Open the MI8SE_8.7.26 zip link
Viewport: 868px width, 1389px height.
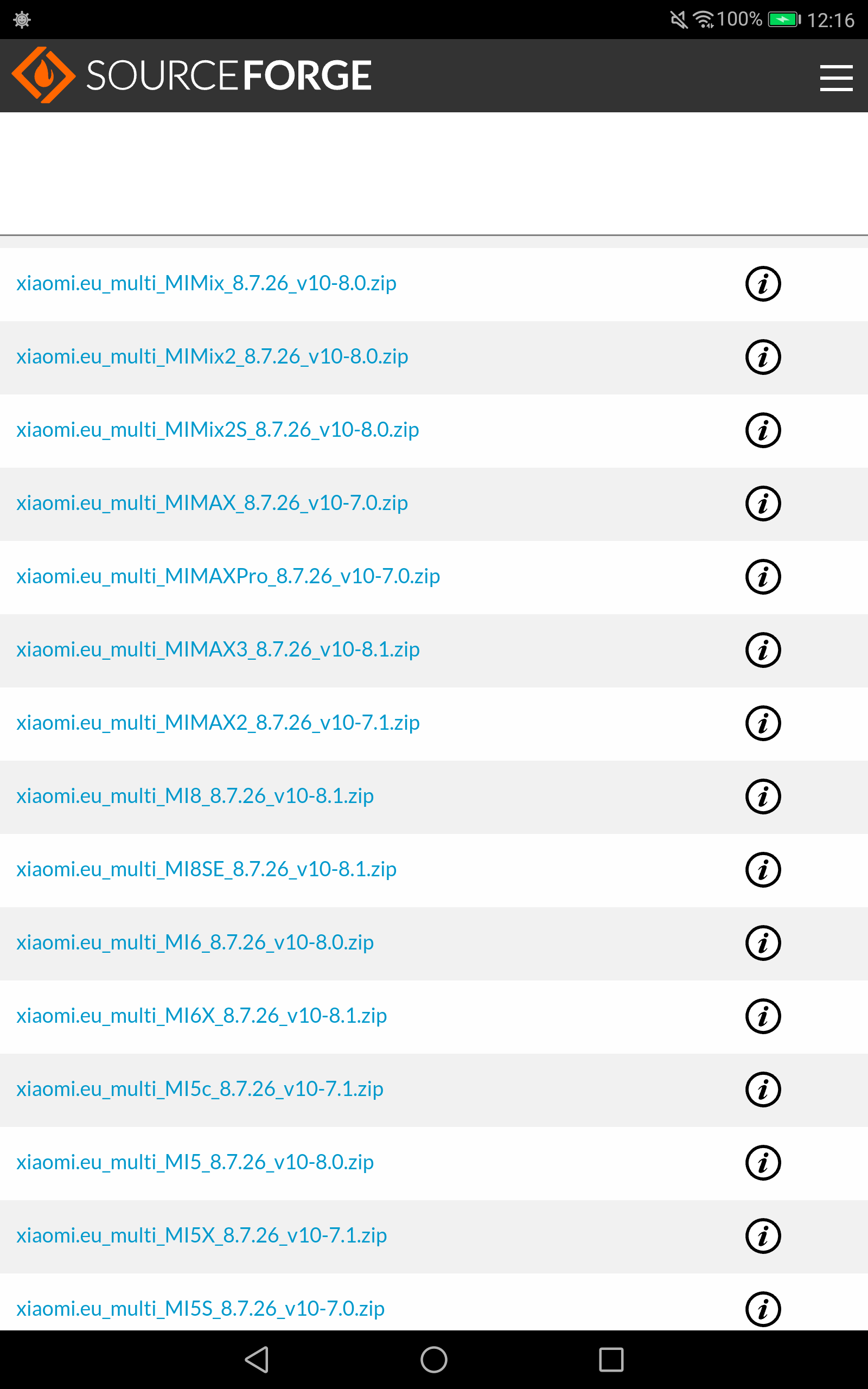click(x=206, y=870)
